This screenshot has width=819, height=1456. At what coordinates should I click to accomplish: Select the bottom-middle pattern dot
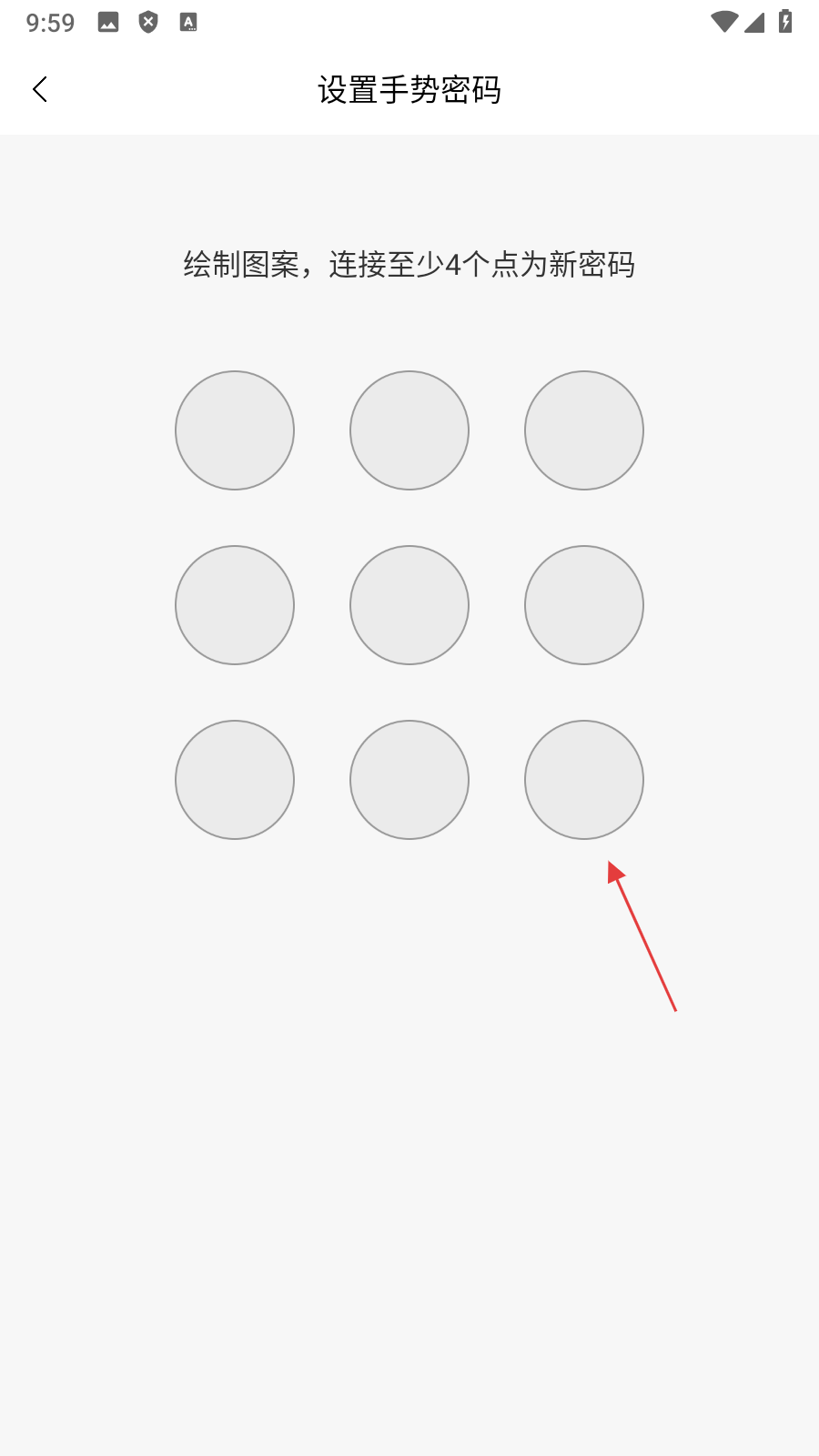(x=409, y=780)
